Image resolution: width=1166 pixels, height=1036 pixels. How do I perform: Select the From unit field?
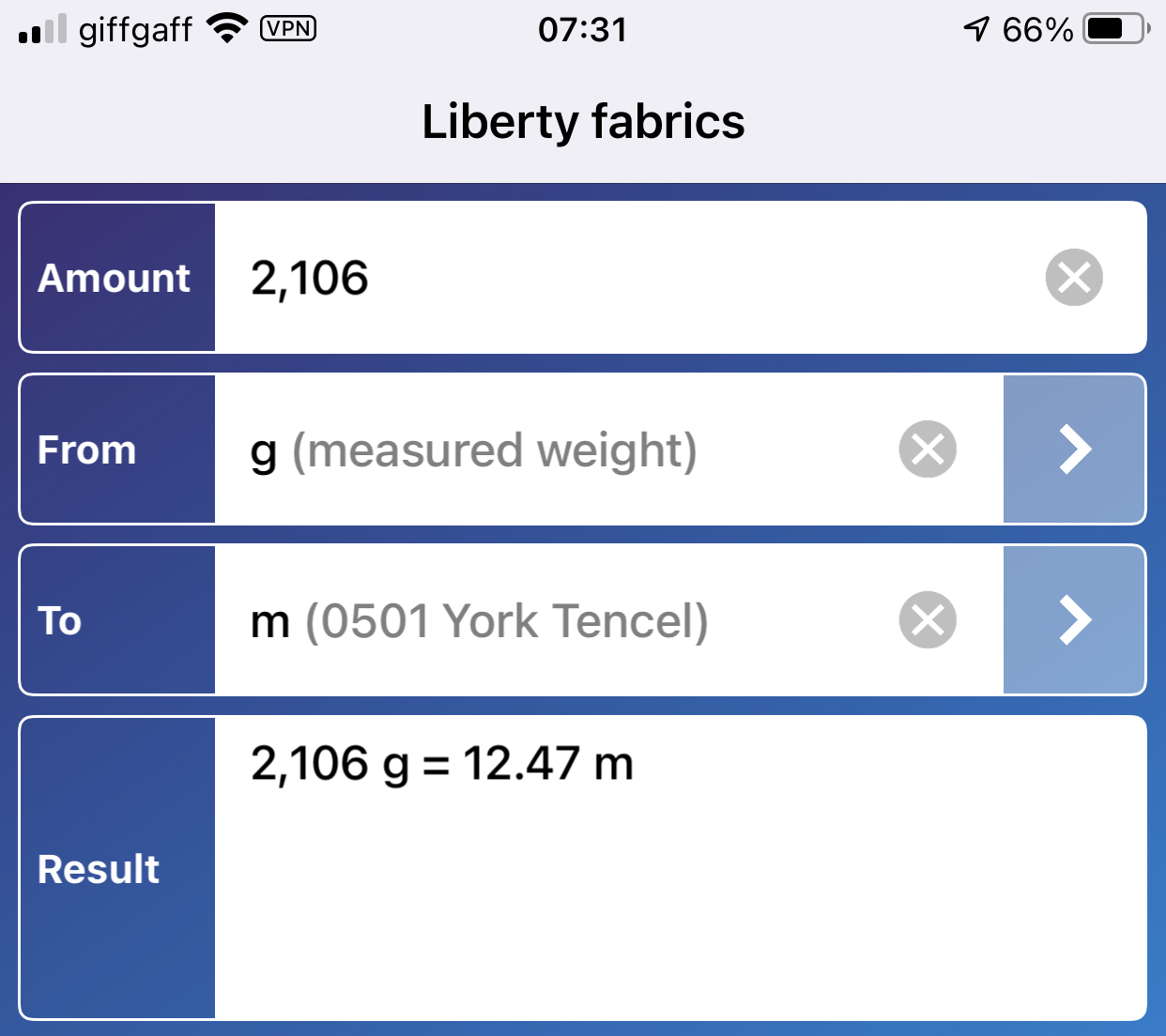pos(554,450)
